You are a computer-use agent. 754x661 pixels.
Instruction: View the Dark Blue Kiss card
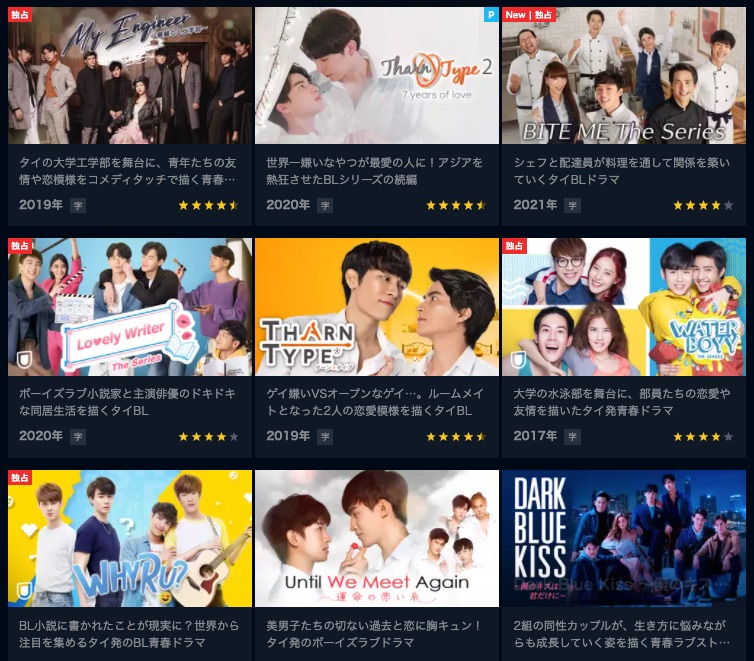tap(623, 538)
